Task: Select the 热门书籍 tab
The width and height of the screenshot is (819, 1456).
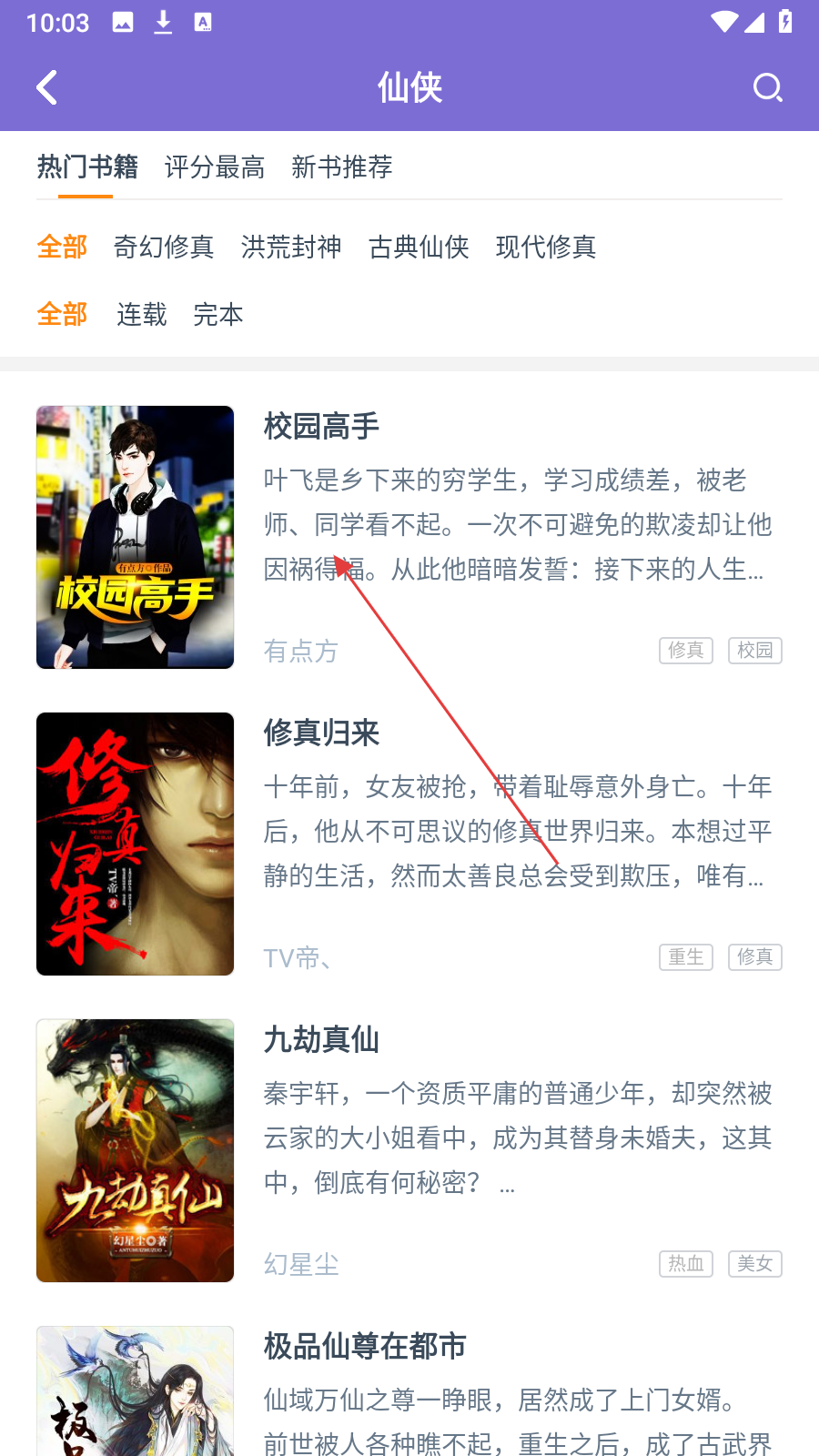Action: pyautogui.click(x=87, y=167)
